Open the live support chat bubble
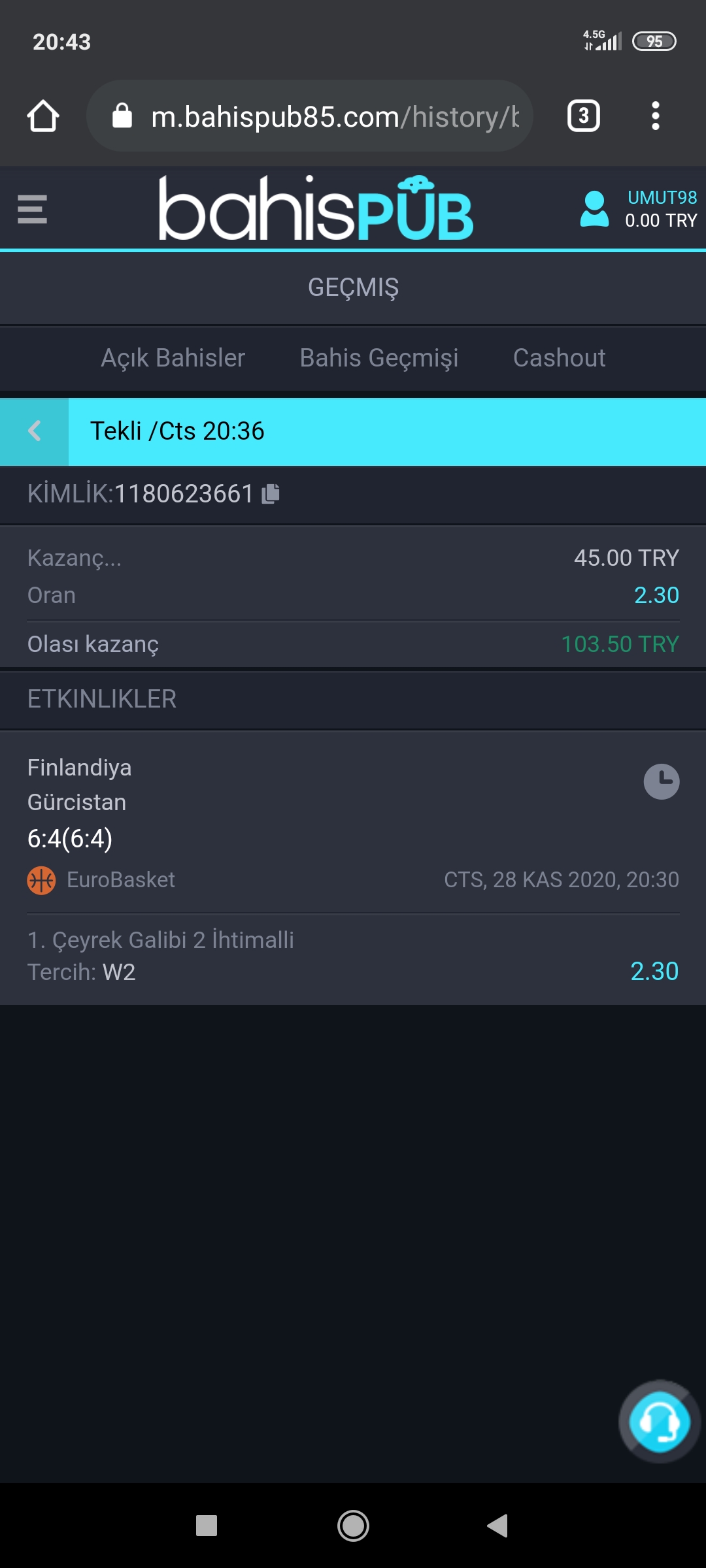Viewport: 706px width, 1568px height. (660, 1422)
